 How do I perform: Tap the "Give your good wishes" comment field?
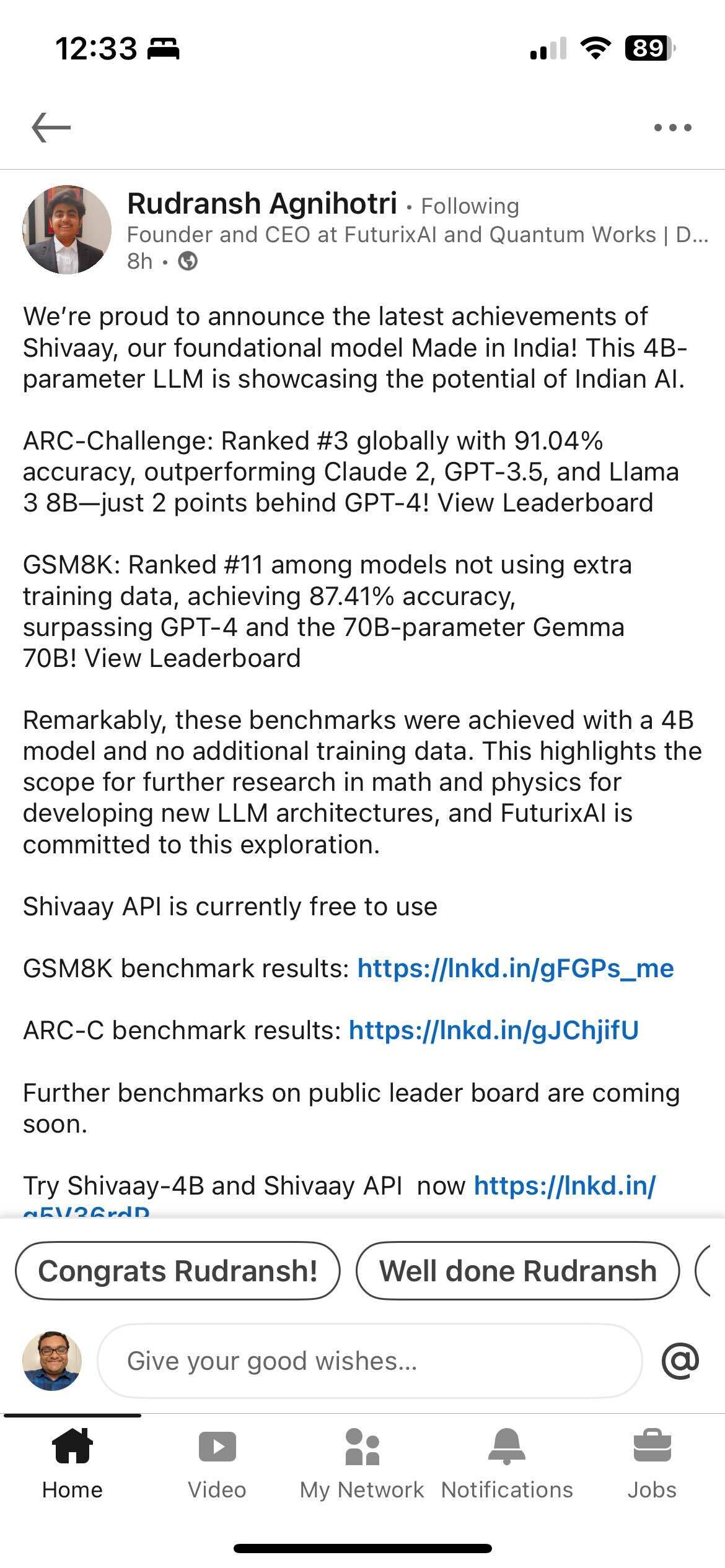pos(369,1361)
